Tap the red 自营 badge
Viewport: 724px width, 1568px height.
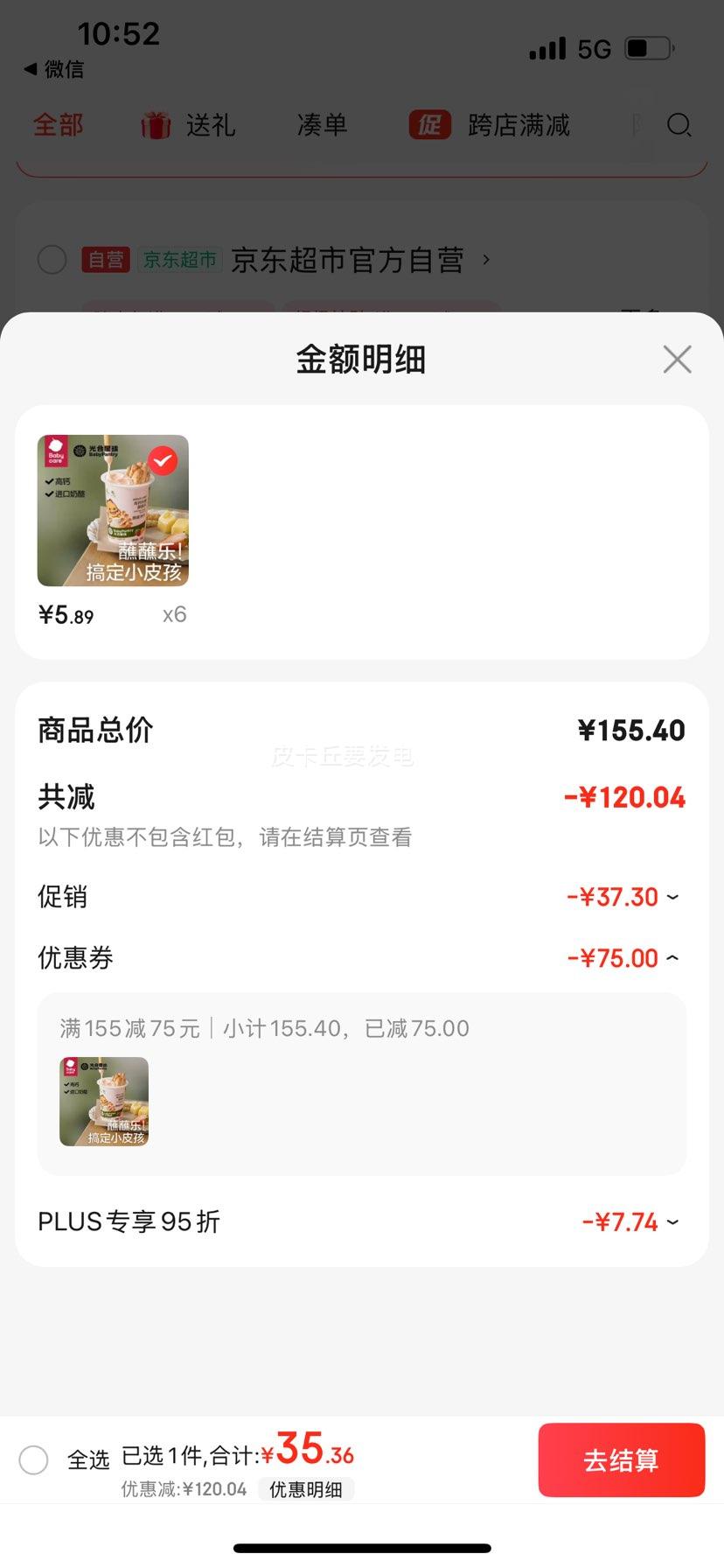click(106, 260)
